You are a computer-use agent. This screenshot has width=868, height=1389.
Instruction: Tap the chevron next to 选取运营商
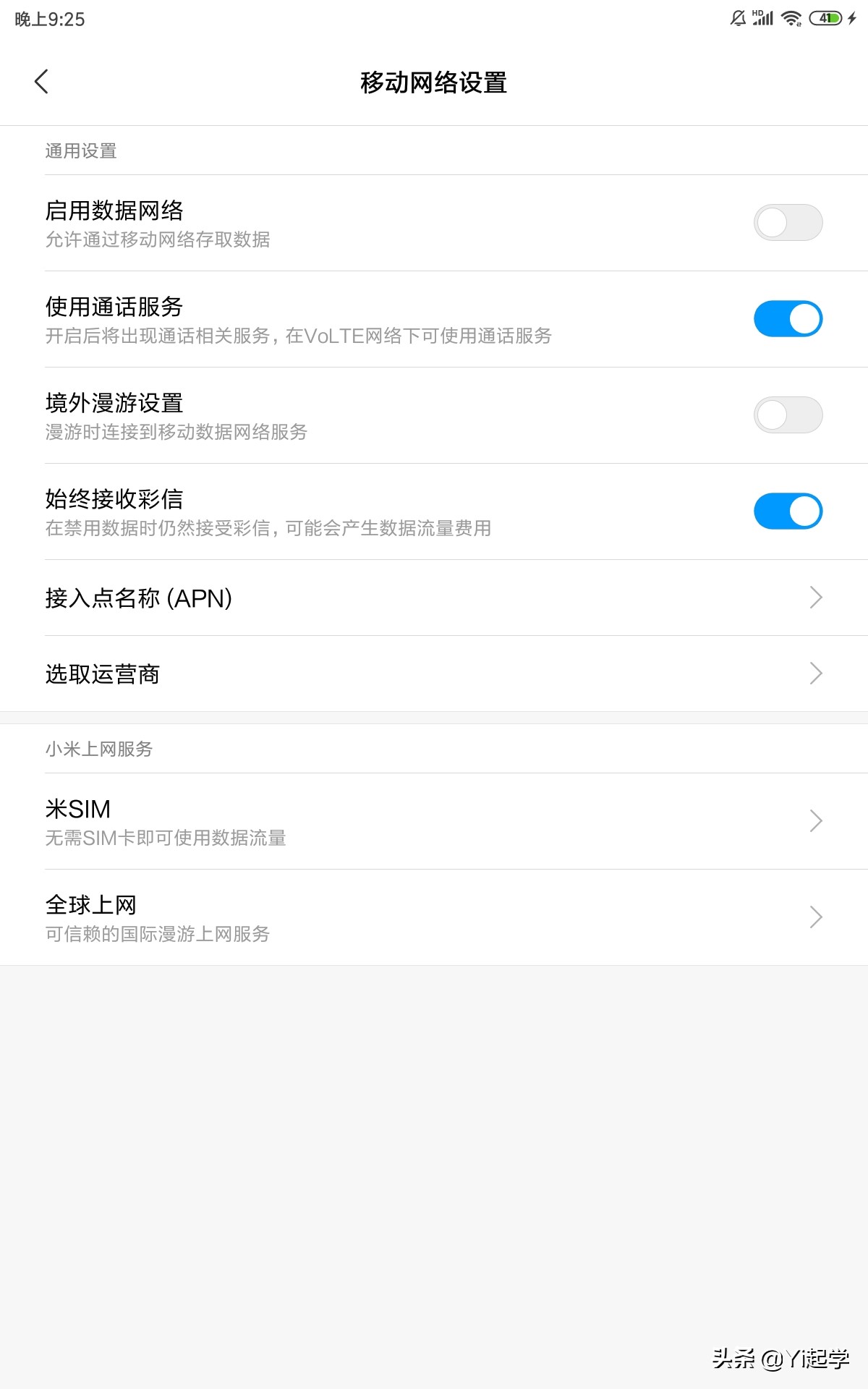tap(816, 674)
